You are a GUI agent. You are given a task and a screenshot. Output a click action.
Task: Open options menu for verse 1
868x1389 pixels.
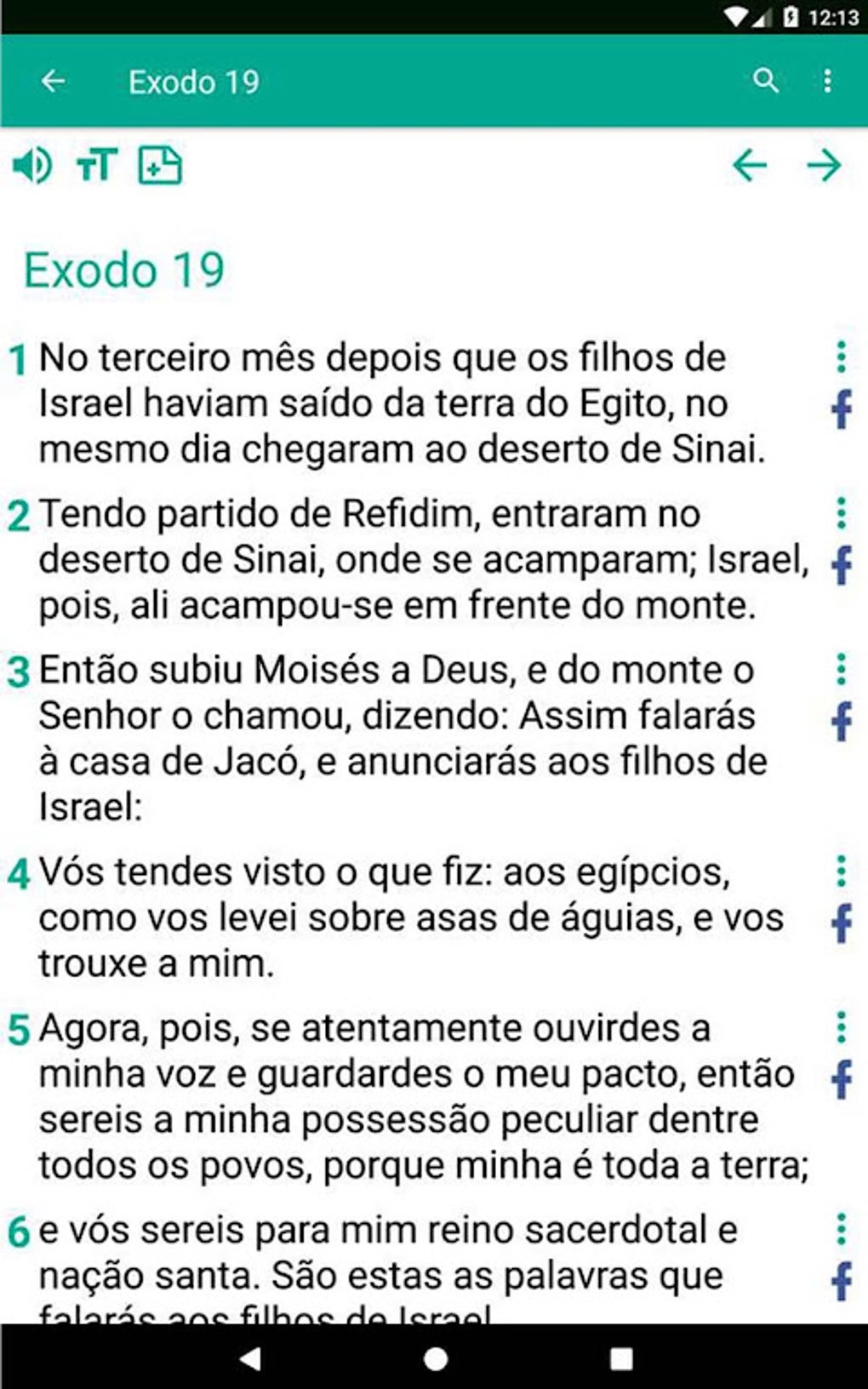[841, 357]
